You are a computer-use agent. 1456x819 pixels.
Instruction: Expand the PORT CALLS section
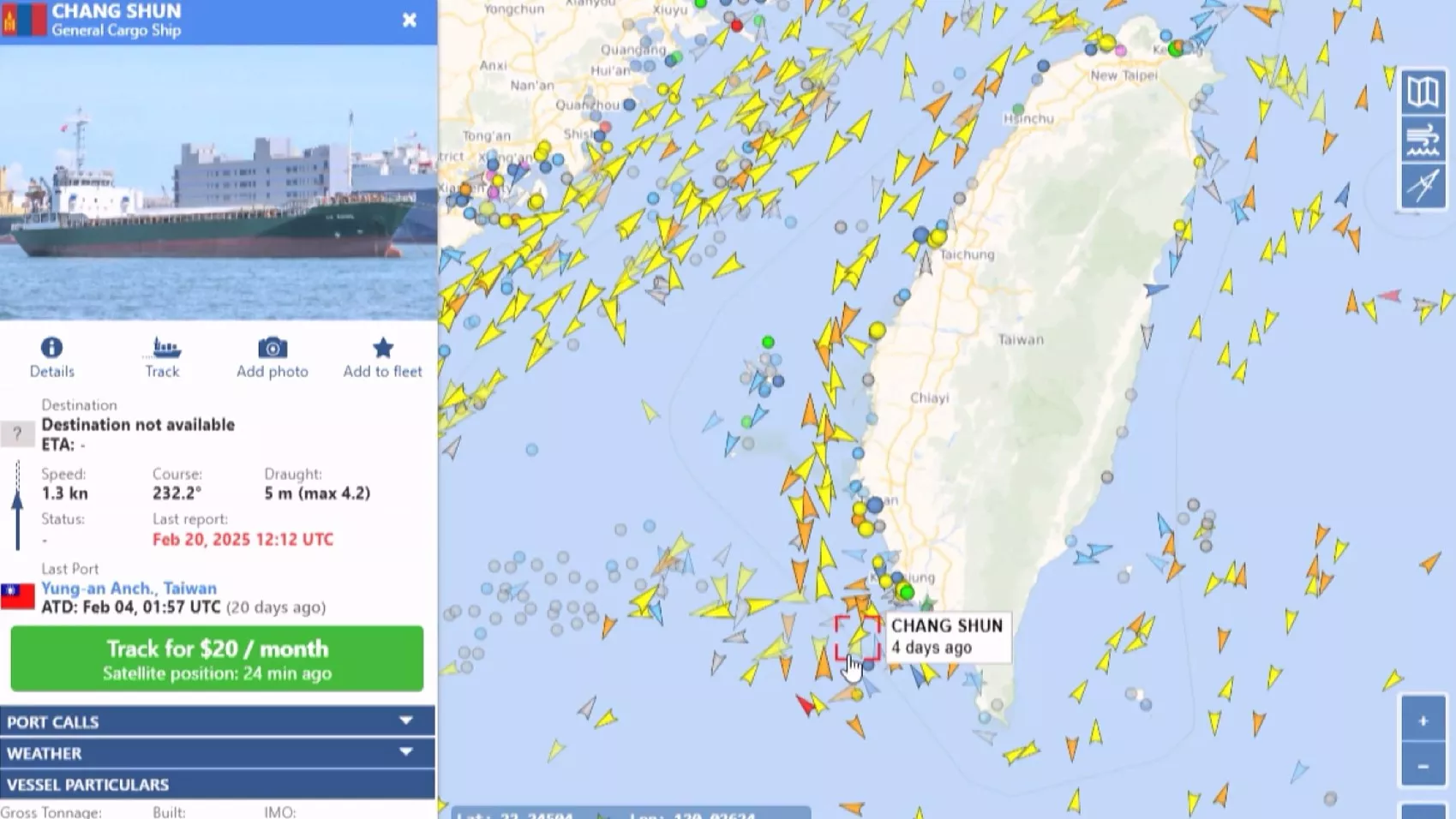tap(217, 721)
